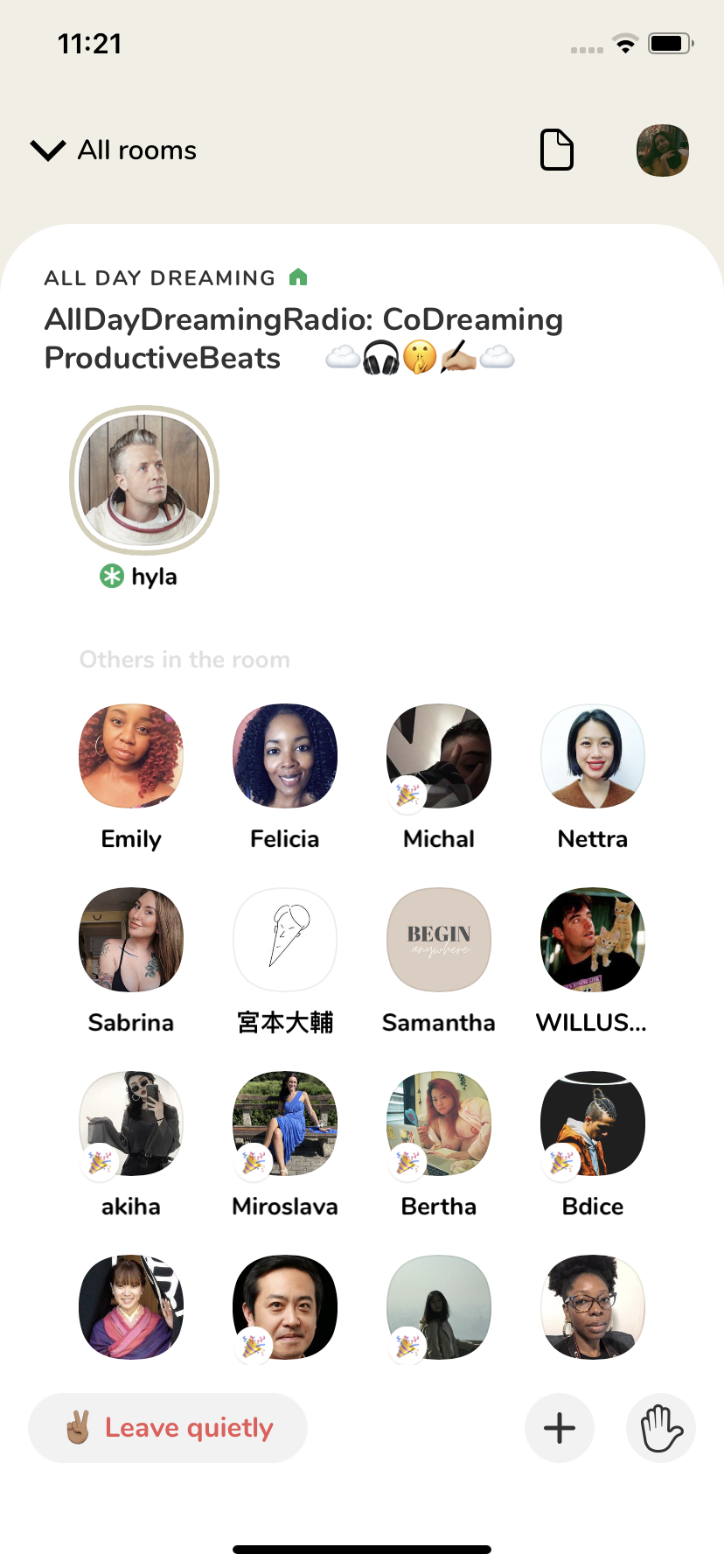724x1568 pixels.
Task: View Sabrina's profile
Action: click(x=131, y=940)
